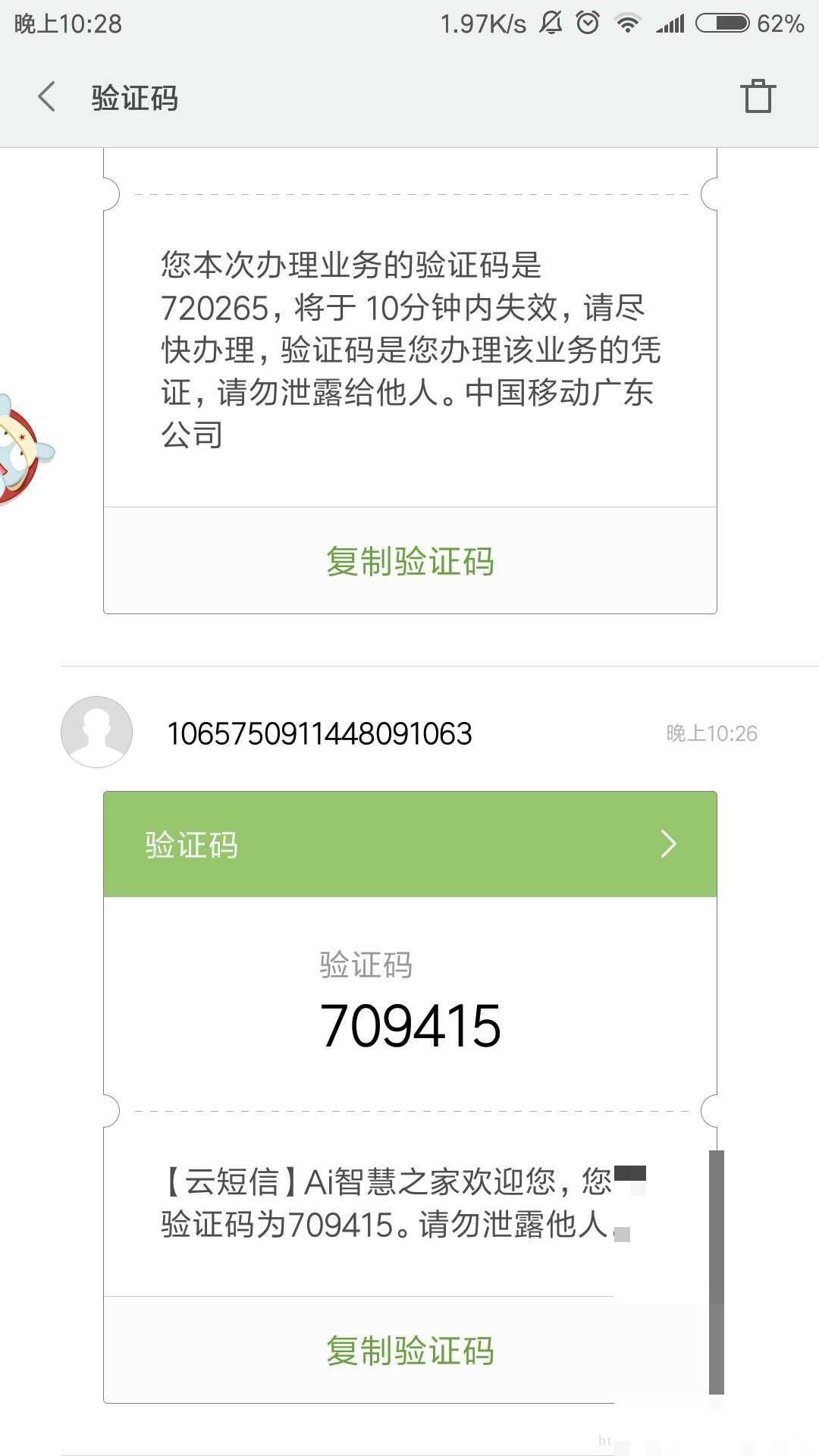Tap the trash delete icon
This screenshot has height=1456, width=819.
758,96
